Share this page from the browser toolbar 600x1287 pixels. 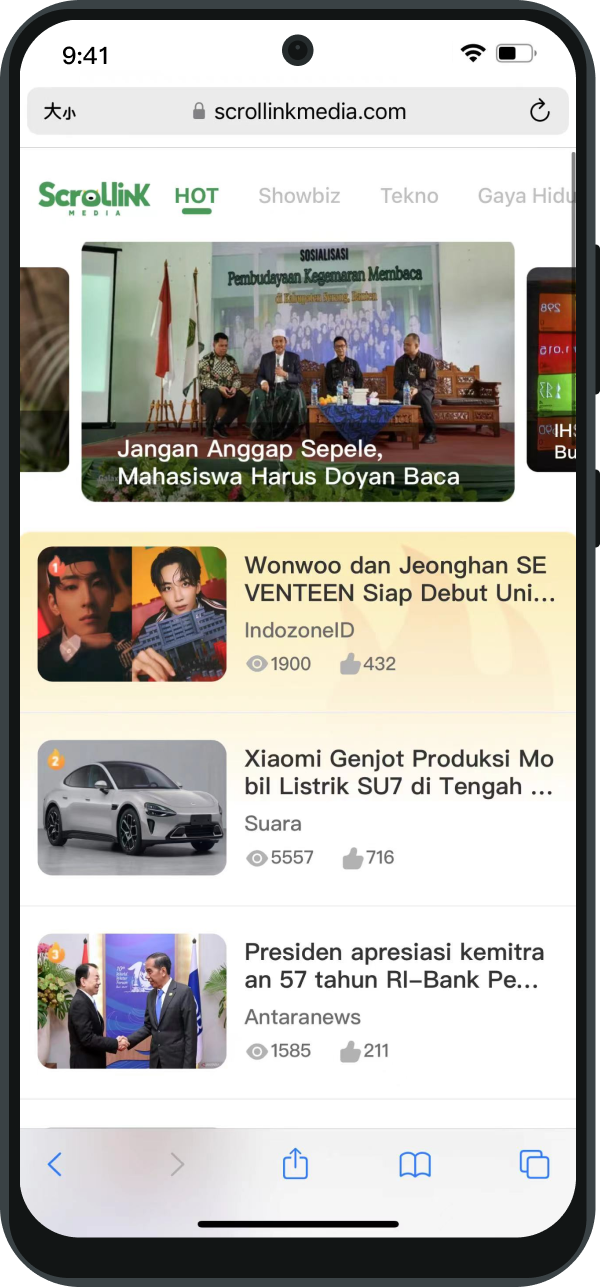(295, 1164)
